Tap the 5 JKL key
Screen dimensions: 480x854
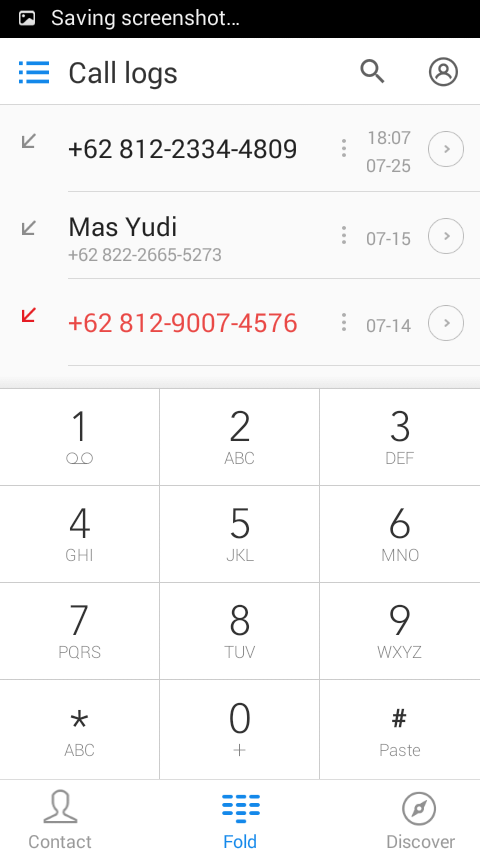point(240,534)
